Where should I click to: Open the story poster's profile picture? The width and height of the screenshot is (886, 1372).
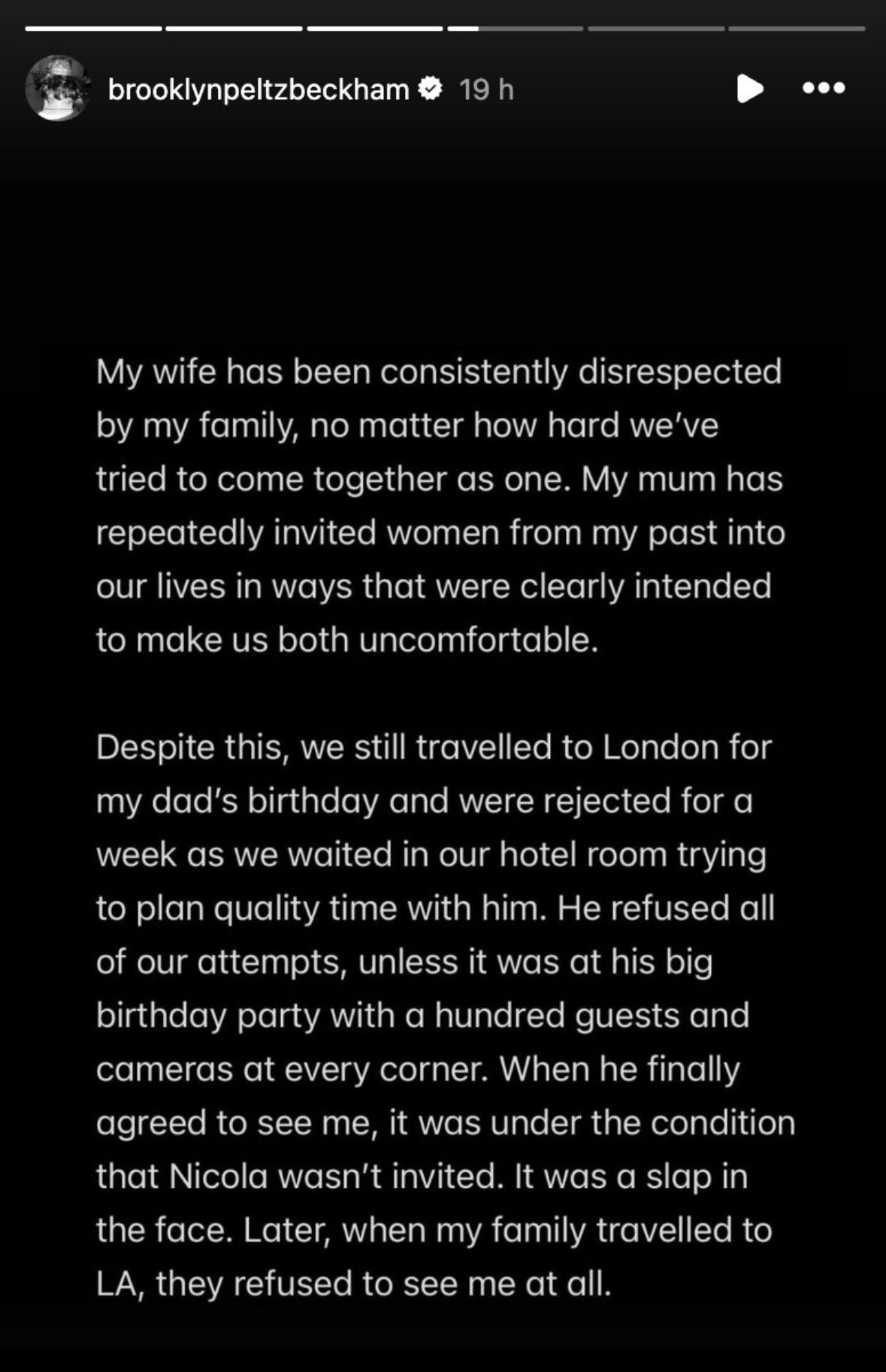[58, 89]
